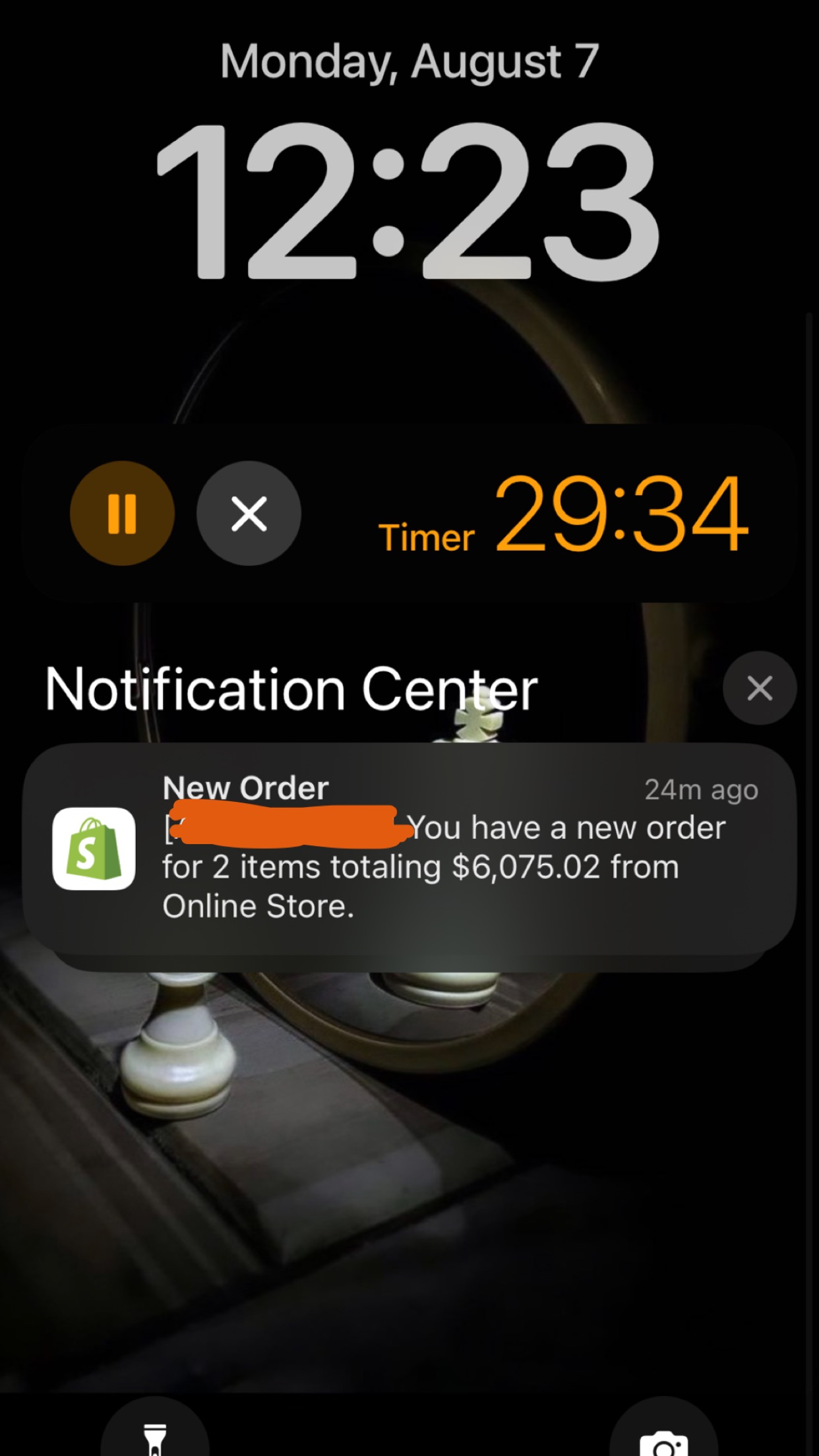Open the Shopify New Order notification
Image resolution: width=819 pixels, height=1456 pixels.
pyautogui.click(x=409, y=849)
